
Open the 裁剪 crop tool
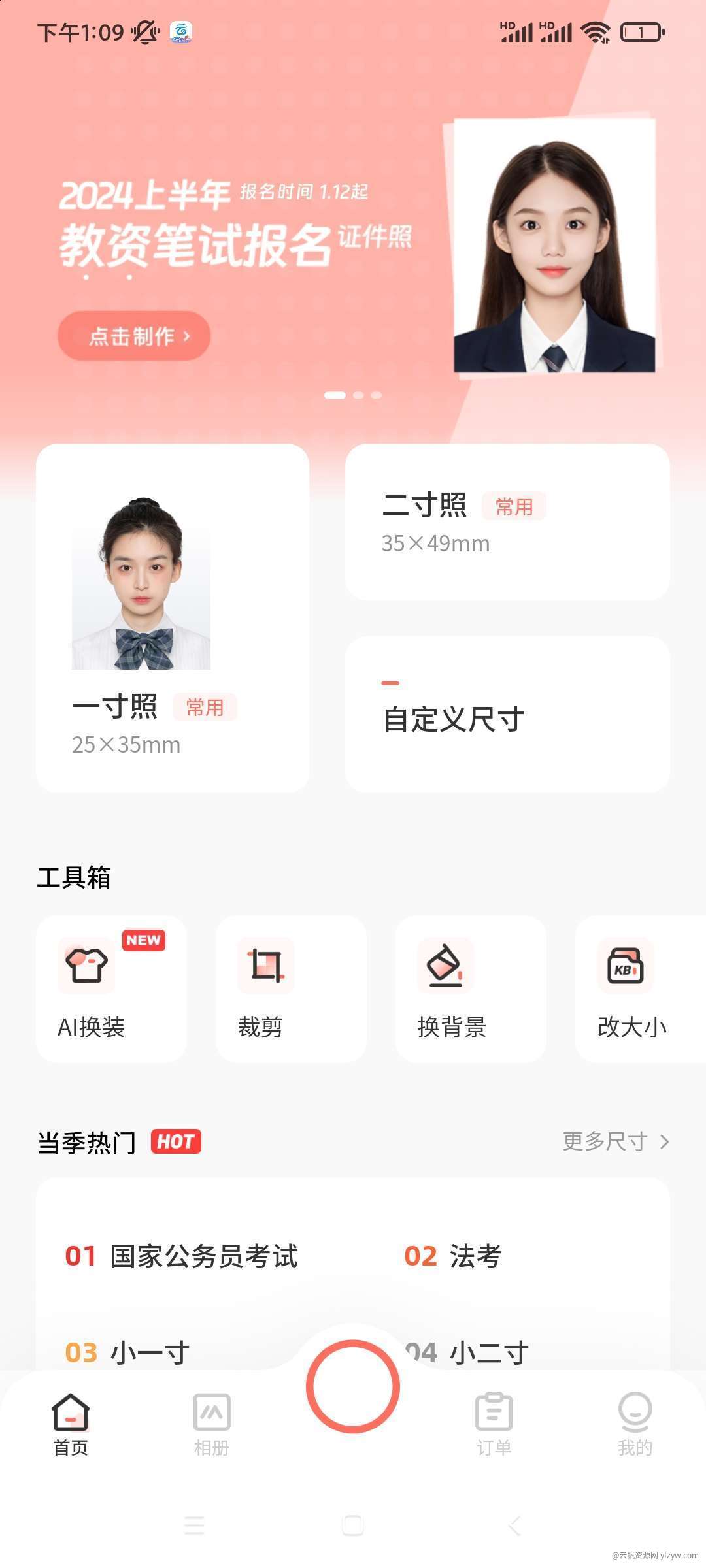pyautogui.click(x=291, y=988)
